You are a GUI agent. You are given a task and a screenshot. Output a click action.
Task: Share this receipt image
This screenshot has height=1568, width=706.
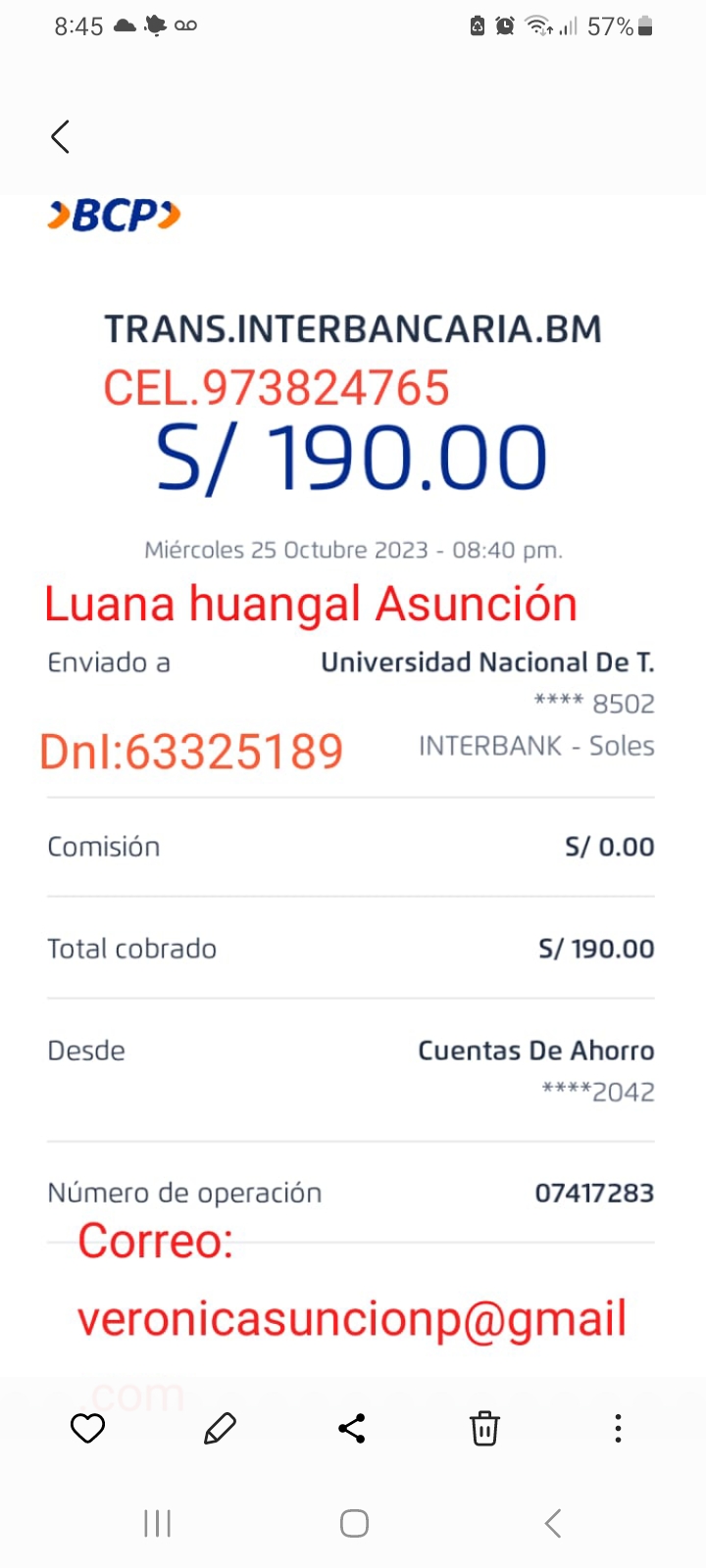pyautogui.click(x=352, y=1429)
